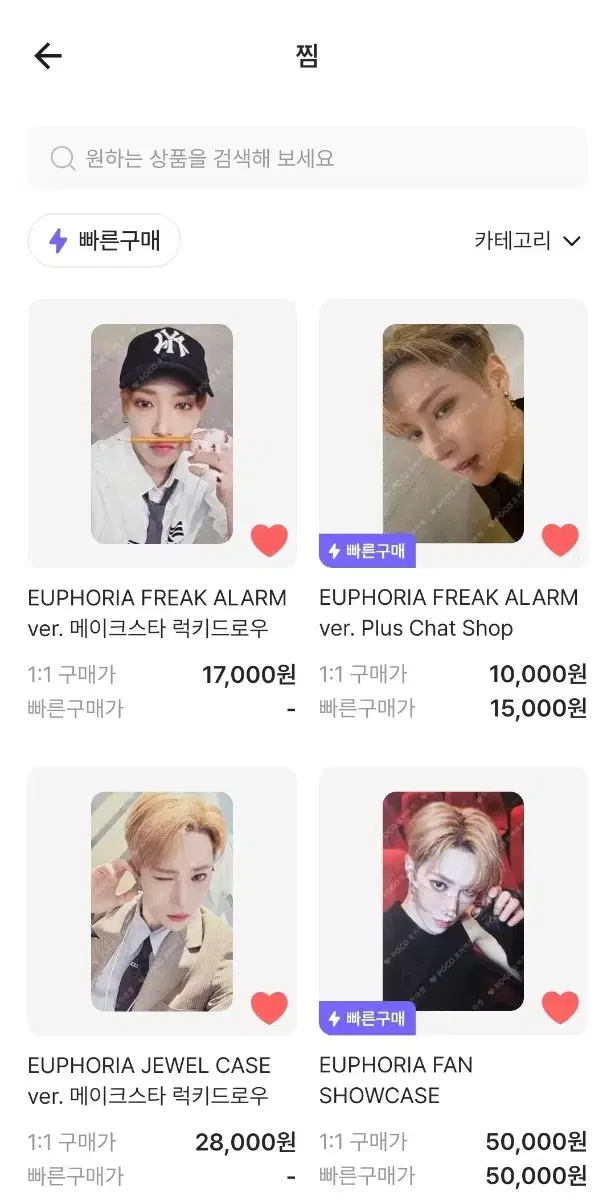The width and height of the screenshot is (615, 1200).
Task: Unfavorite the EUPHORIA JEWEL CASE item
Action: pyautogui.click(x=269, y=1008)
